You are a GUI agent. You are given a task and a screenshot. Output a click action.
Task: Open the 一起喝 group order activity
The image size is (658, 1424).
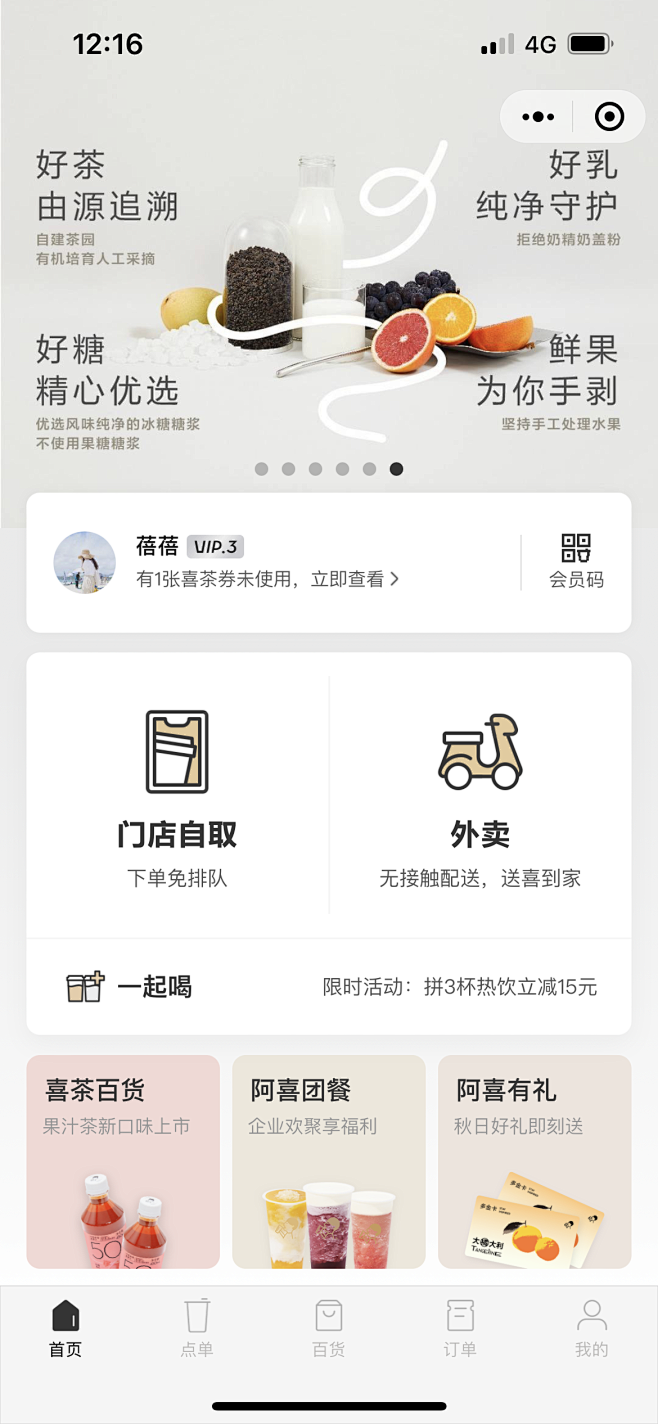point(329,987)
